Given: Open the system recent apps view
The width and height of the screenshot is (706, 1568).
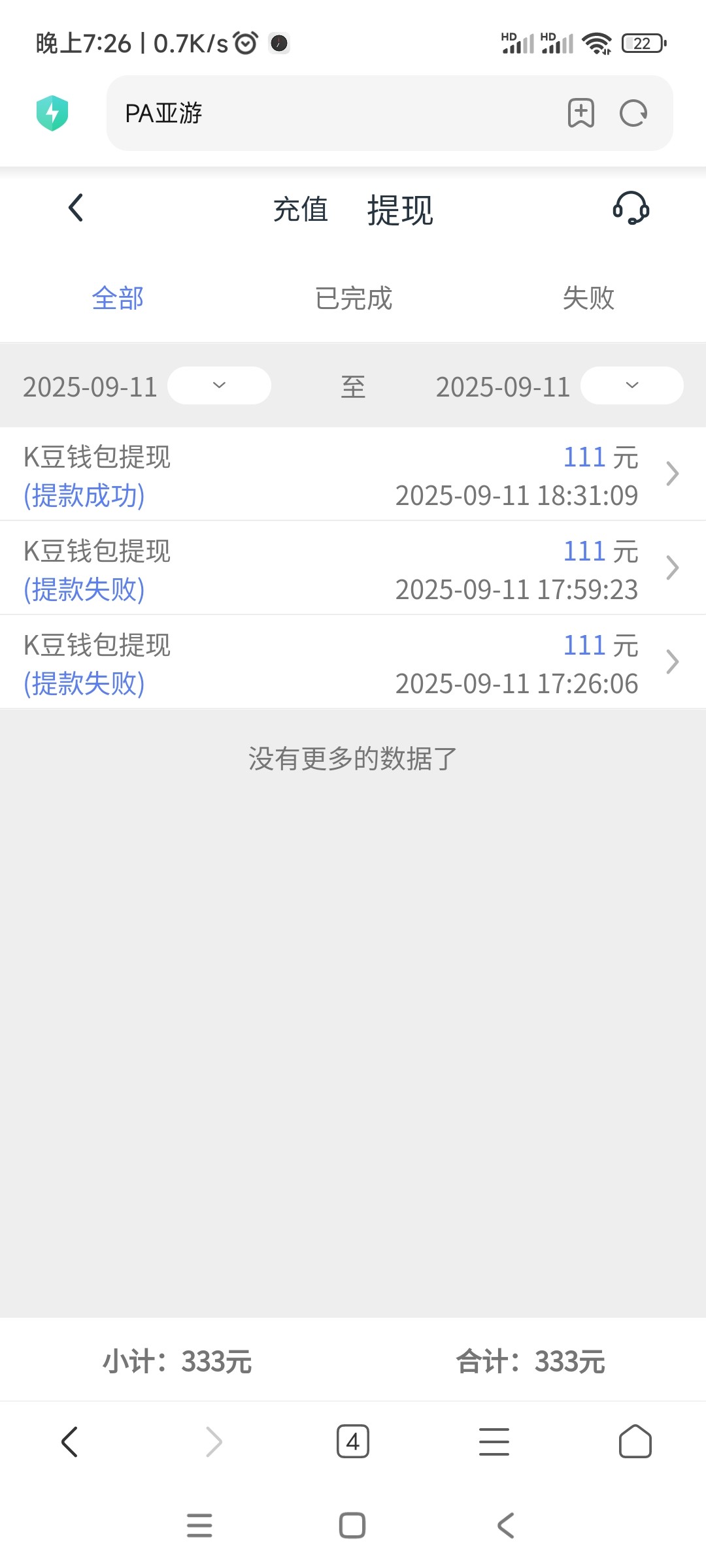Looking at the screenshot, I should point(199,1526).
